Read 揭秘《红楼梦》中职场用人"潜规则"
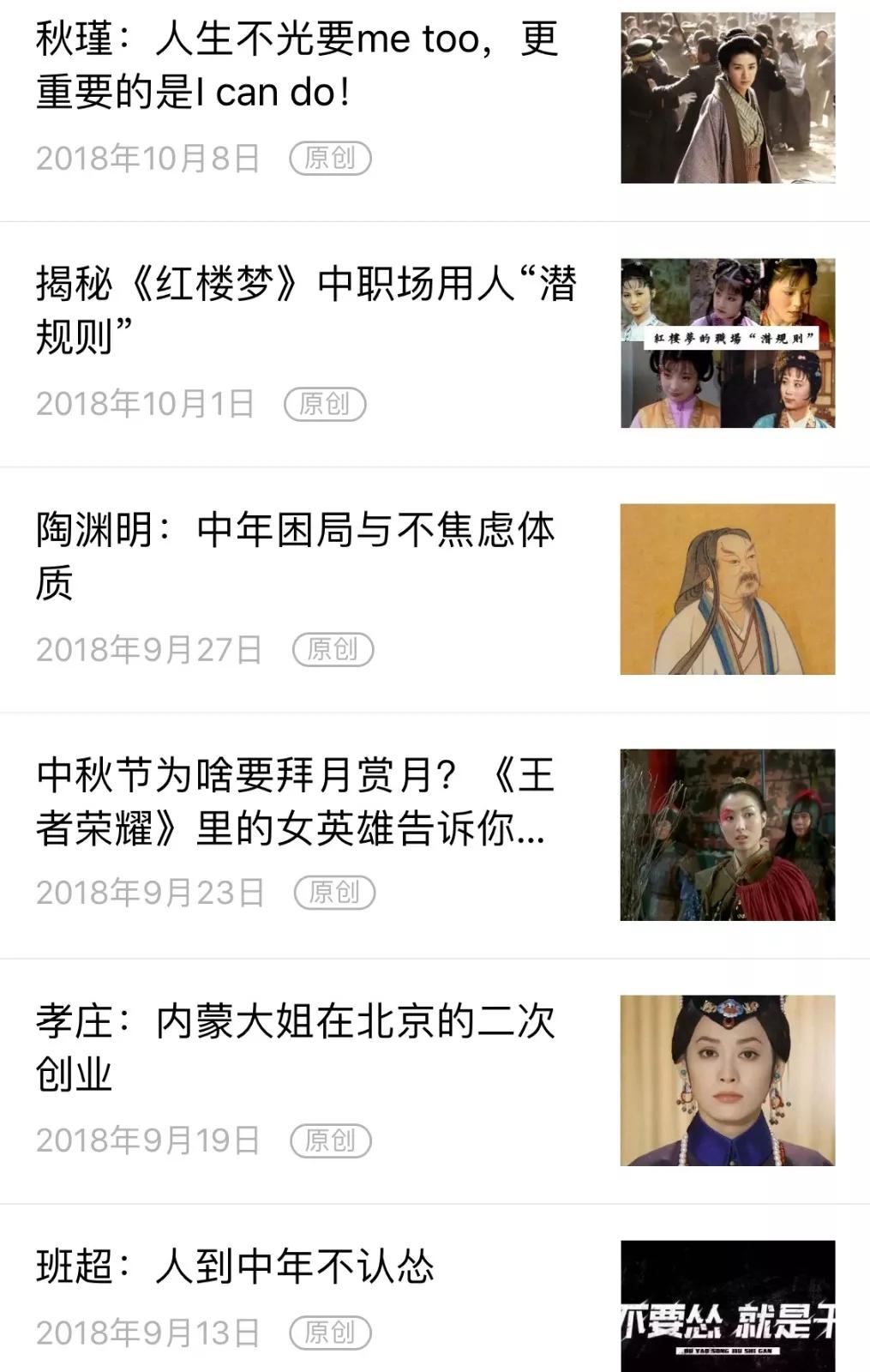Viewport: 870px width, 1372px height. pyautogui.click(x=305, y=310)
